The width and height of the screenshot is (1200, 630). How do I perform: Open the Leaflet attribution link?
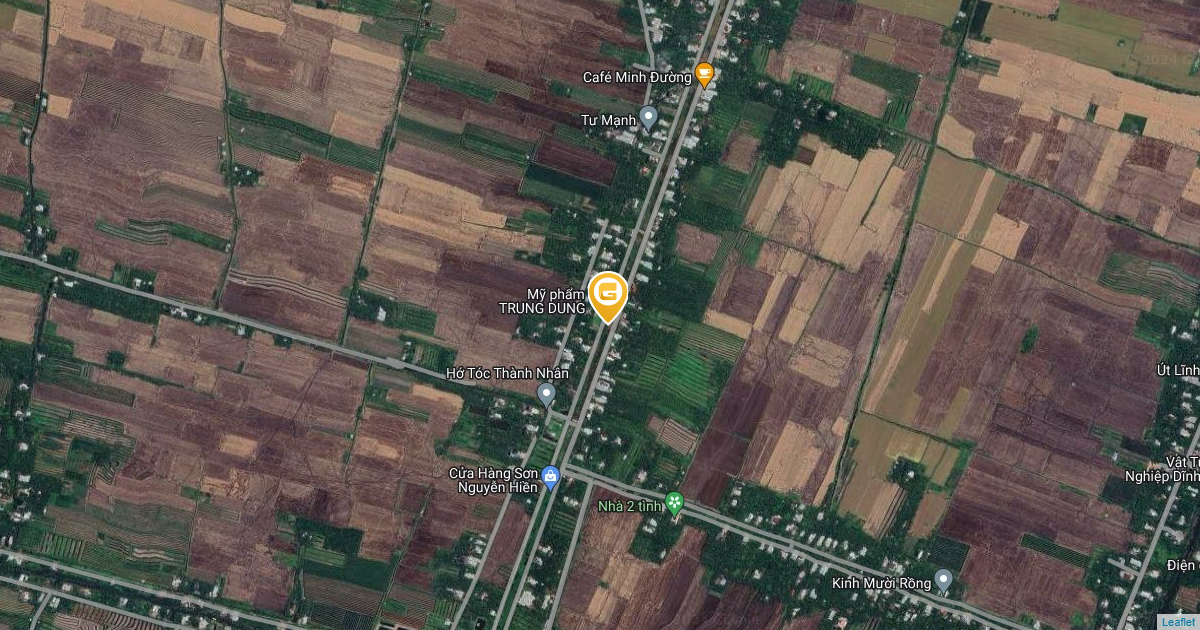pyautogui.click(x=1178, y=621)
